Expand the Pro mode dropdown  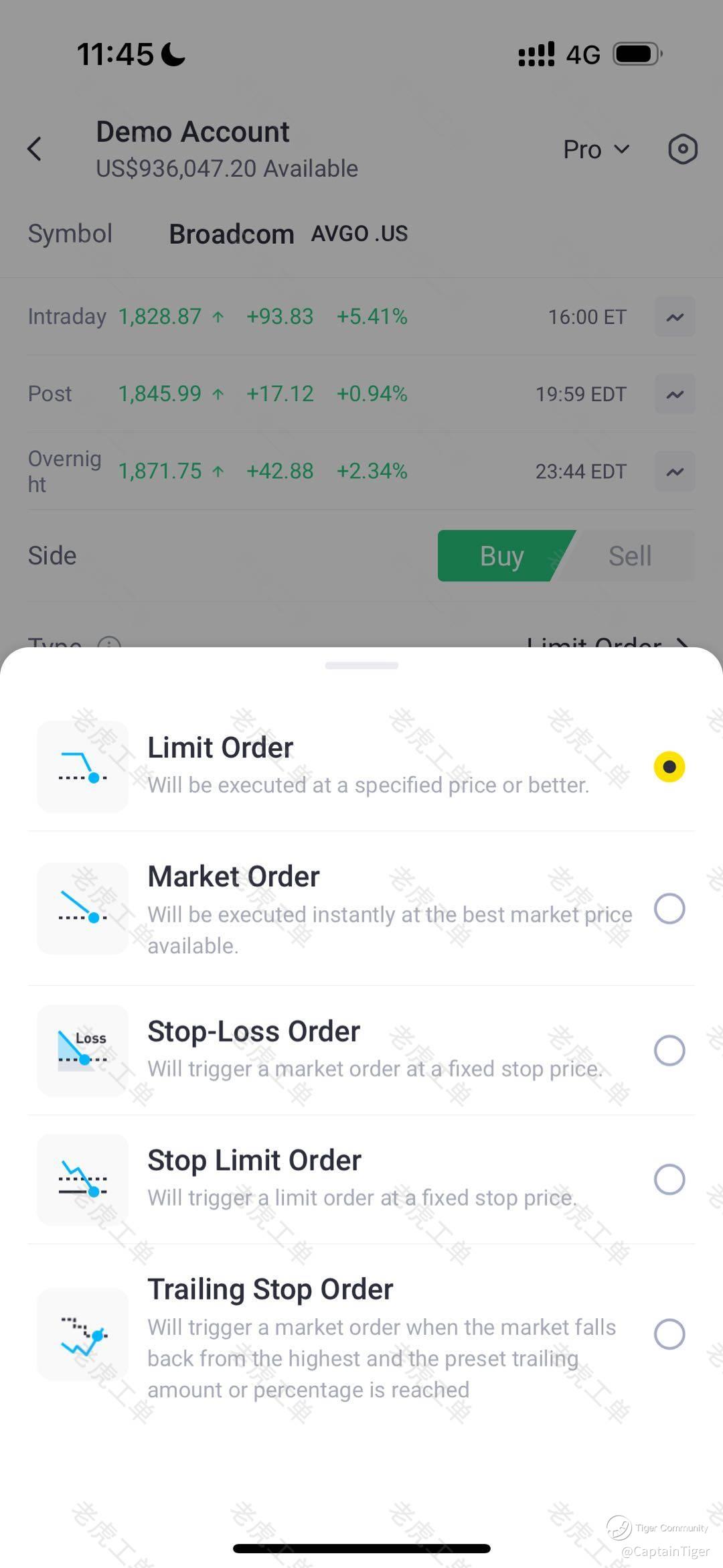coord(596,149)
